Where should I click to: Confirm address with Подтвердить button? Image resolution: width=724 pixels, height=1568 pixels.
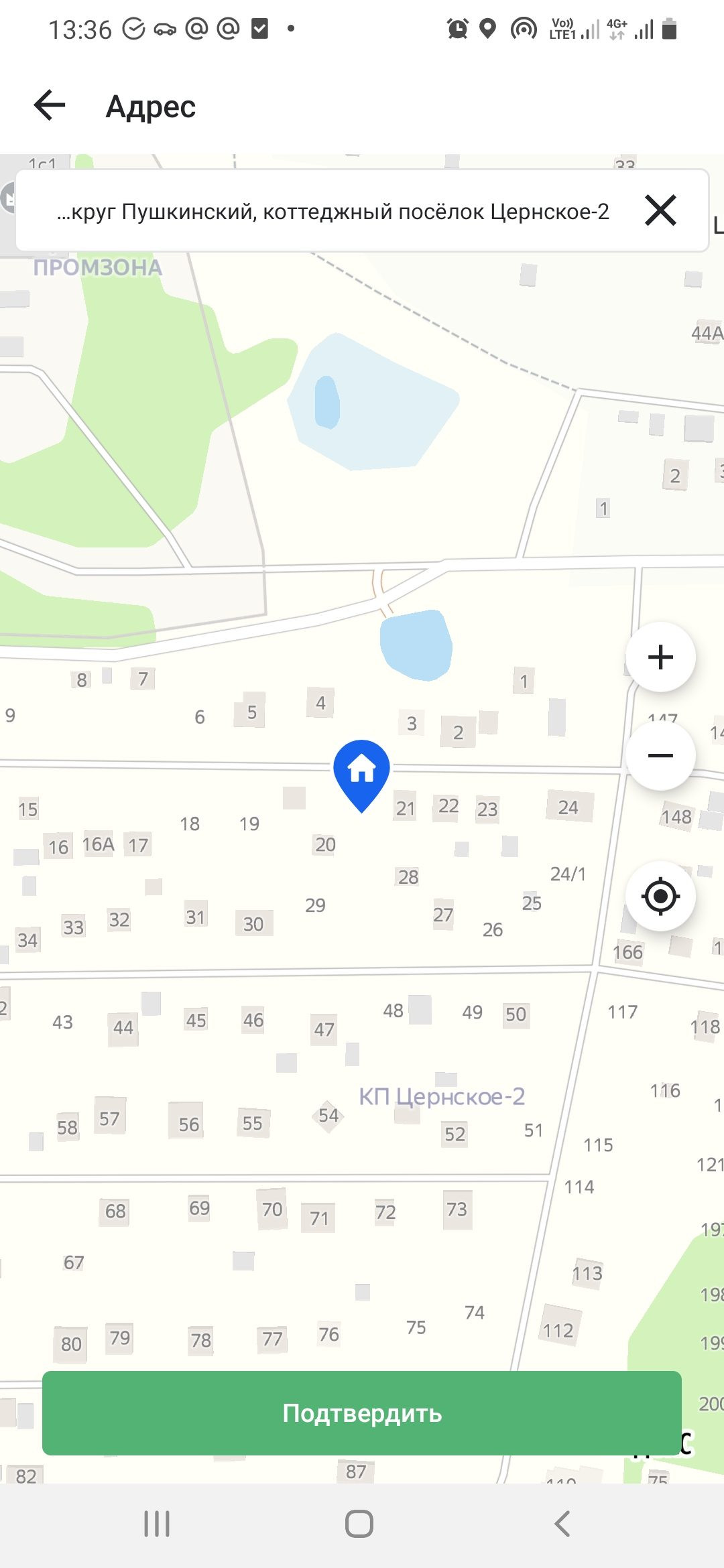362,1413
